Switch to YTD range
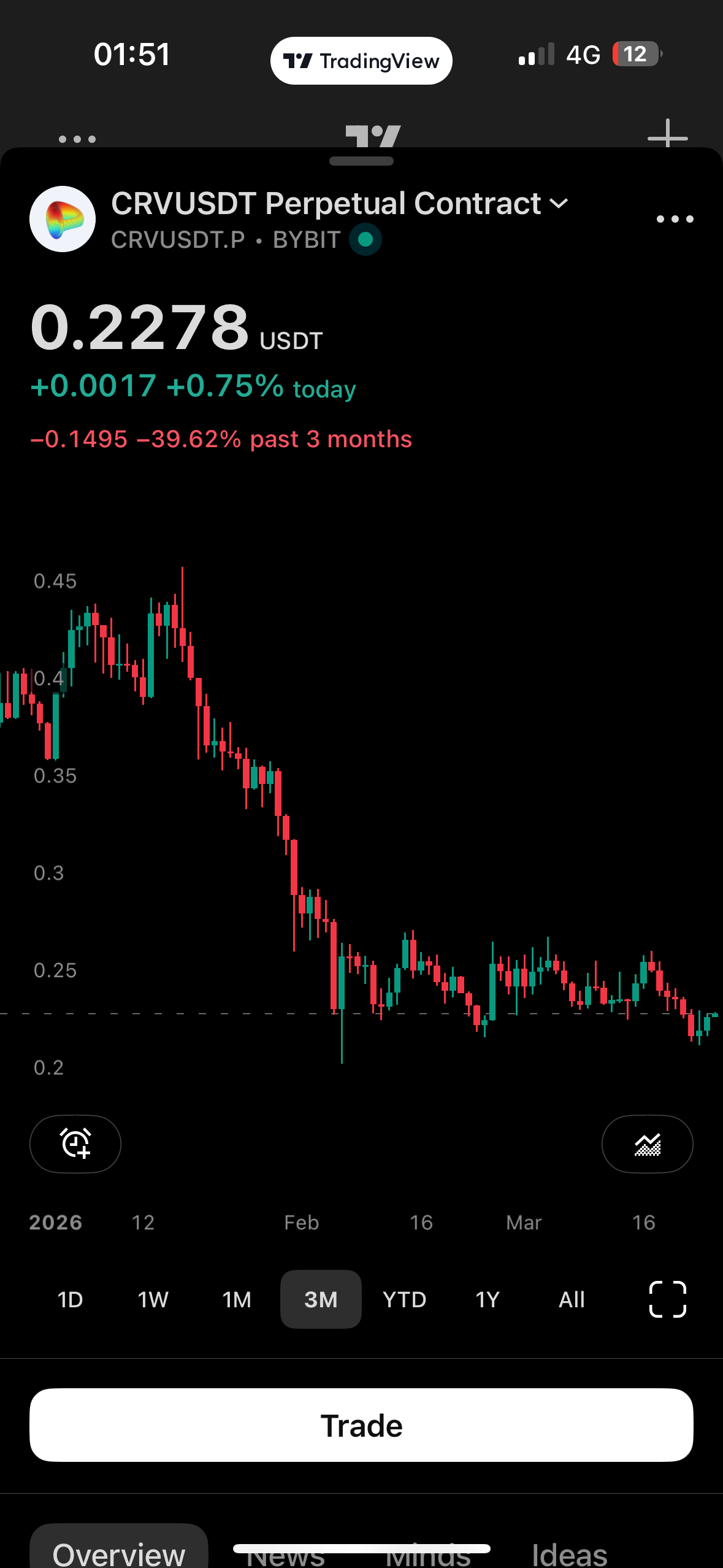 [x=404, y=1299]
